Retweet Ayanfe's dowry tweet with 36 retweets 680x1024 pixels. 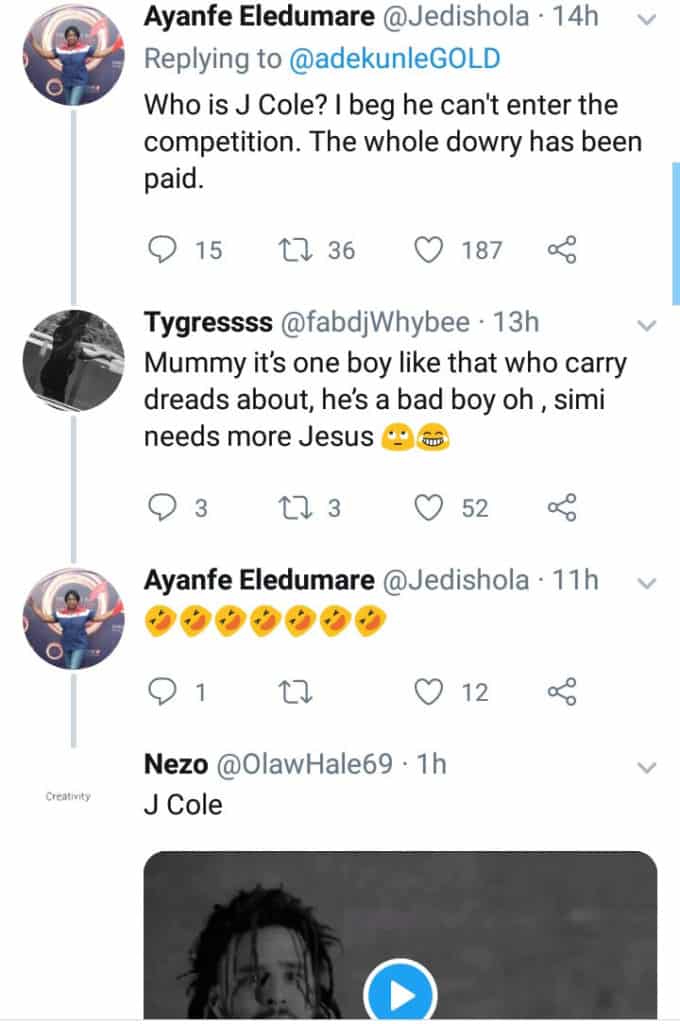(x=298, y=249)
